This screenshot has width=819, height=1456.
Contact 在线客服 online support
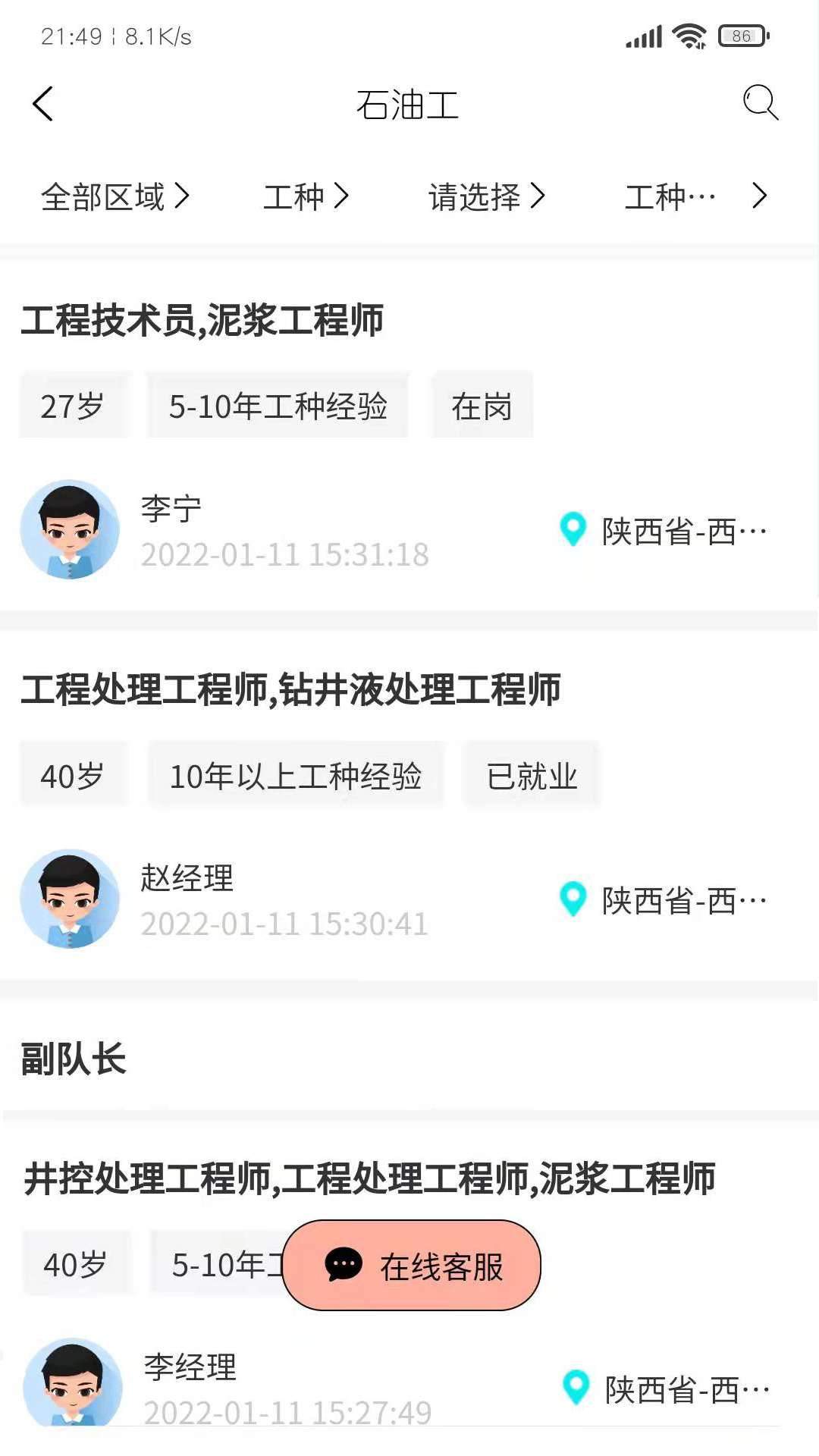coord(412,1266)
